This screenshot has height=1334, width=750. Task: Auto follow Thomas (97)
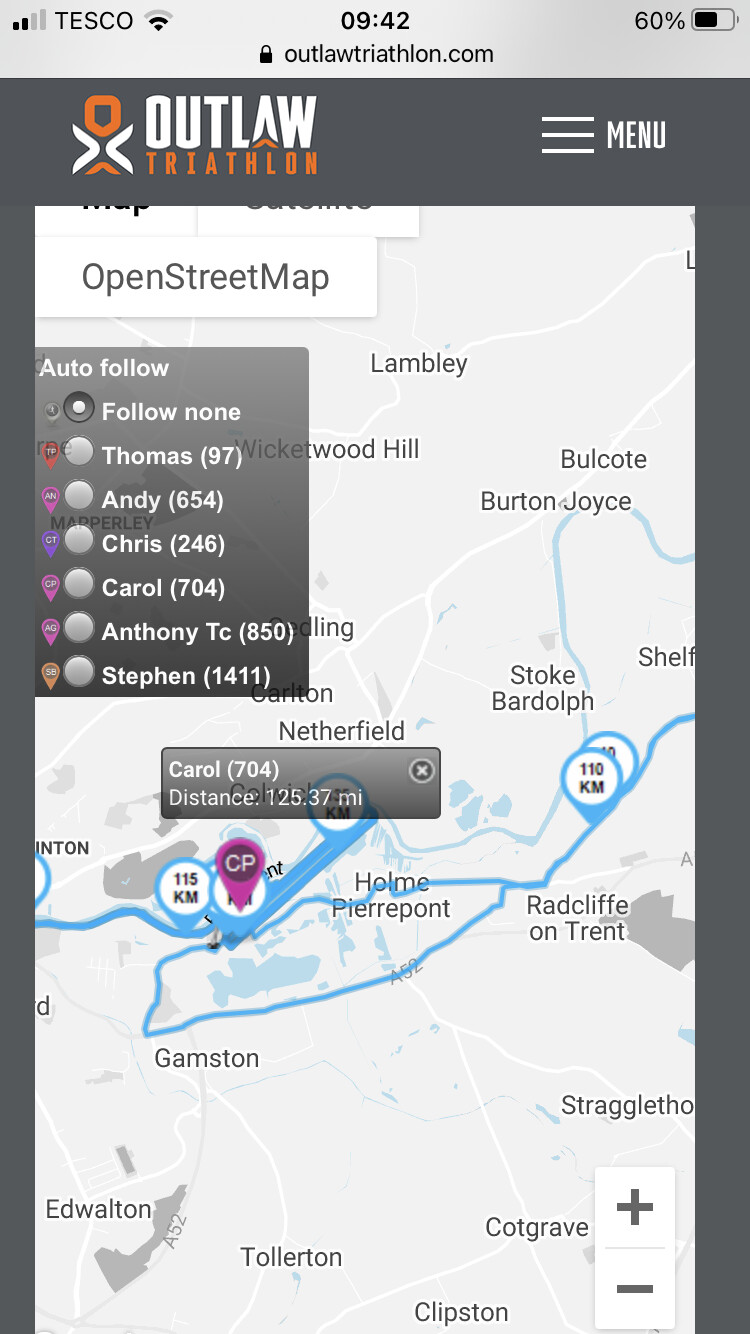(x=79, y=453)
